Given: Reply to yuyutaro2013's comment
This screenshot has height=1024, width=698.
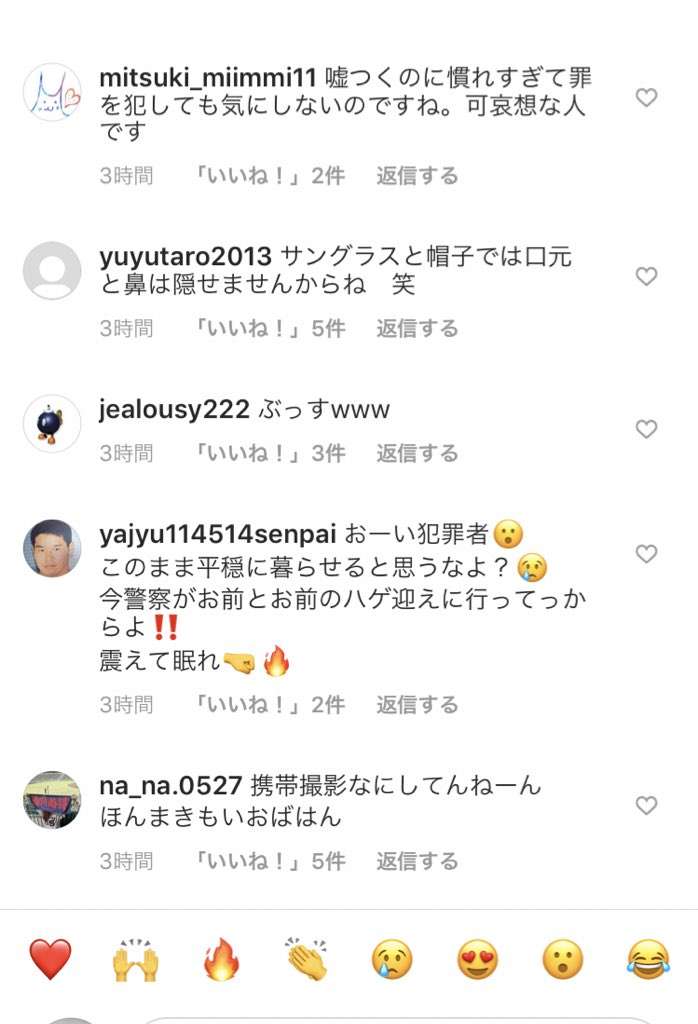Looking at the screenshot, I should (417, 329).
